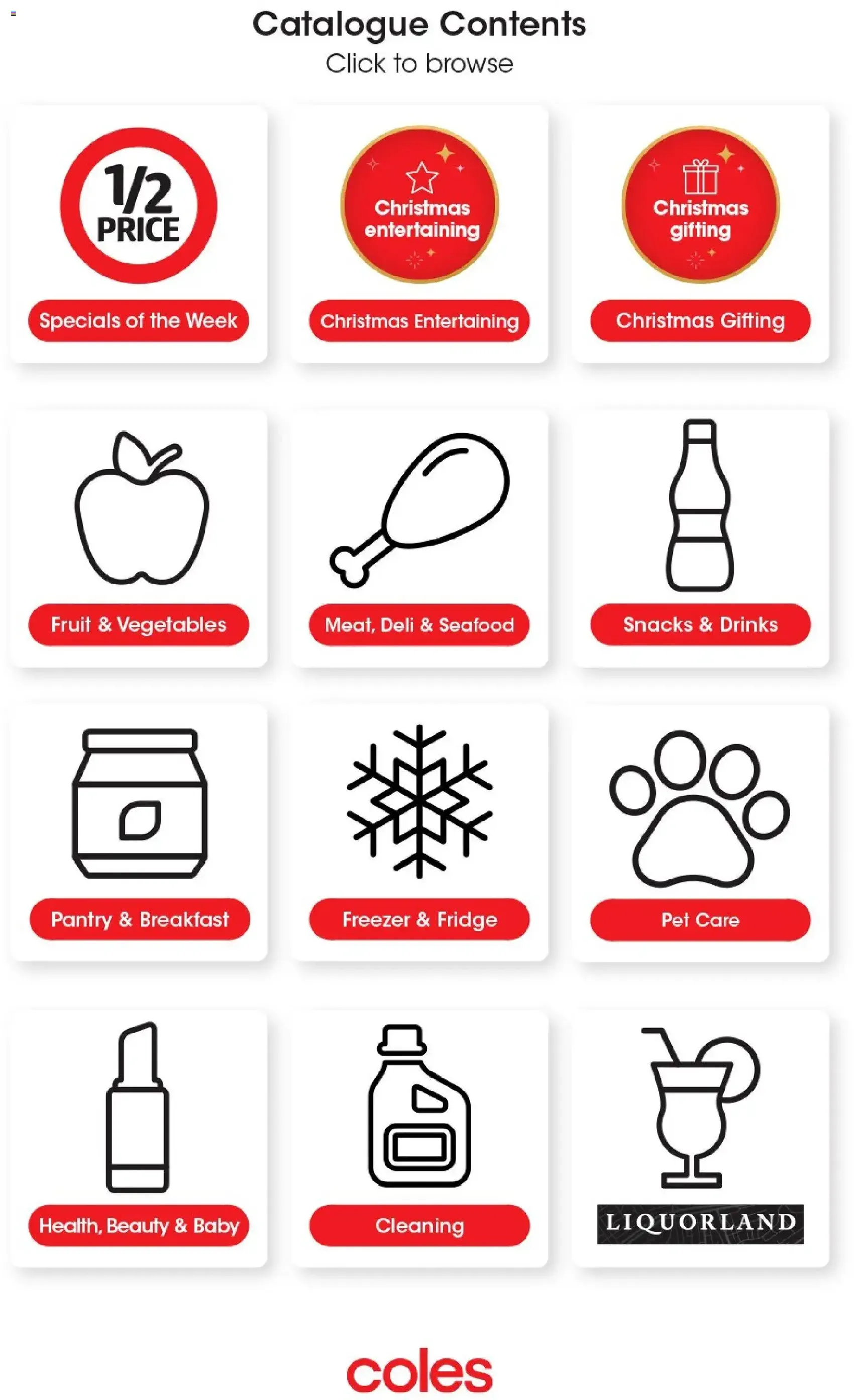859x1400 pixels.
Task: Click the Pet Care red label
Action: pyautogui.click(x=699, y=919)
